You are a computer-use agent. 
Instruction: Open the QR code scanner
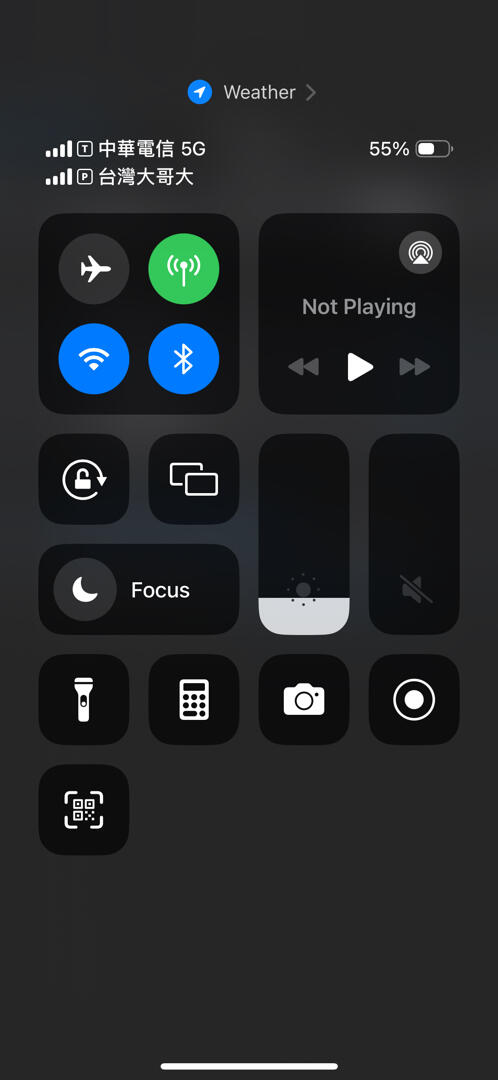click(x=84, y=810)
